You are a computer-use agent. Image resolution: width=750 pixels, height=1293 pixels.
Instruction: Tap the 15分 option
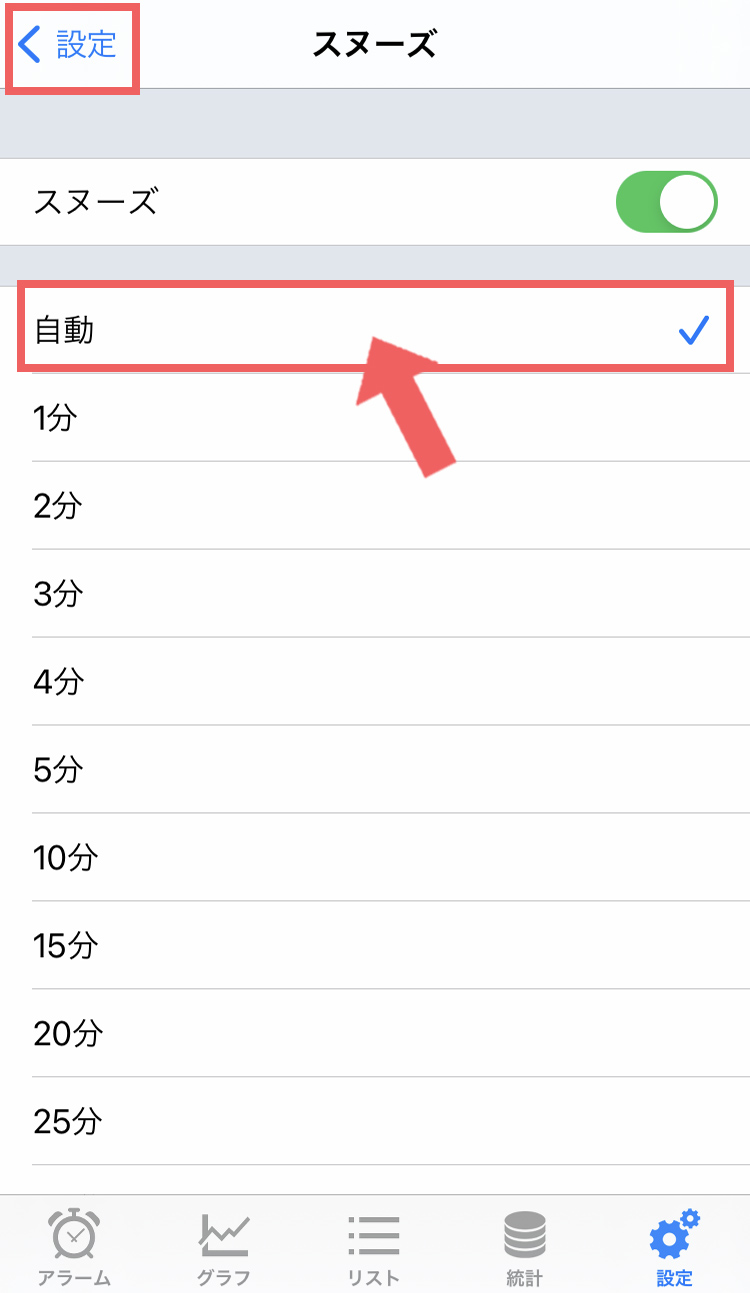point(375,946)
